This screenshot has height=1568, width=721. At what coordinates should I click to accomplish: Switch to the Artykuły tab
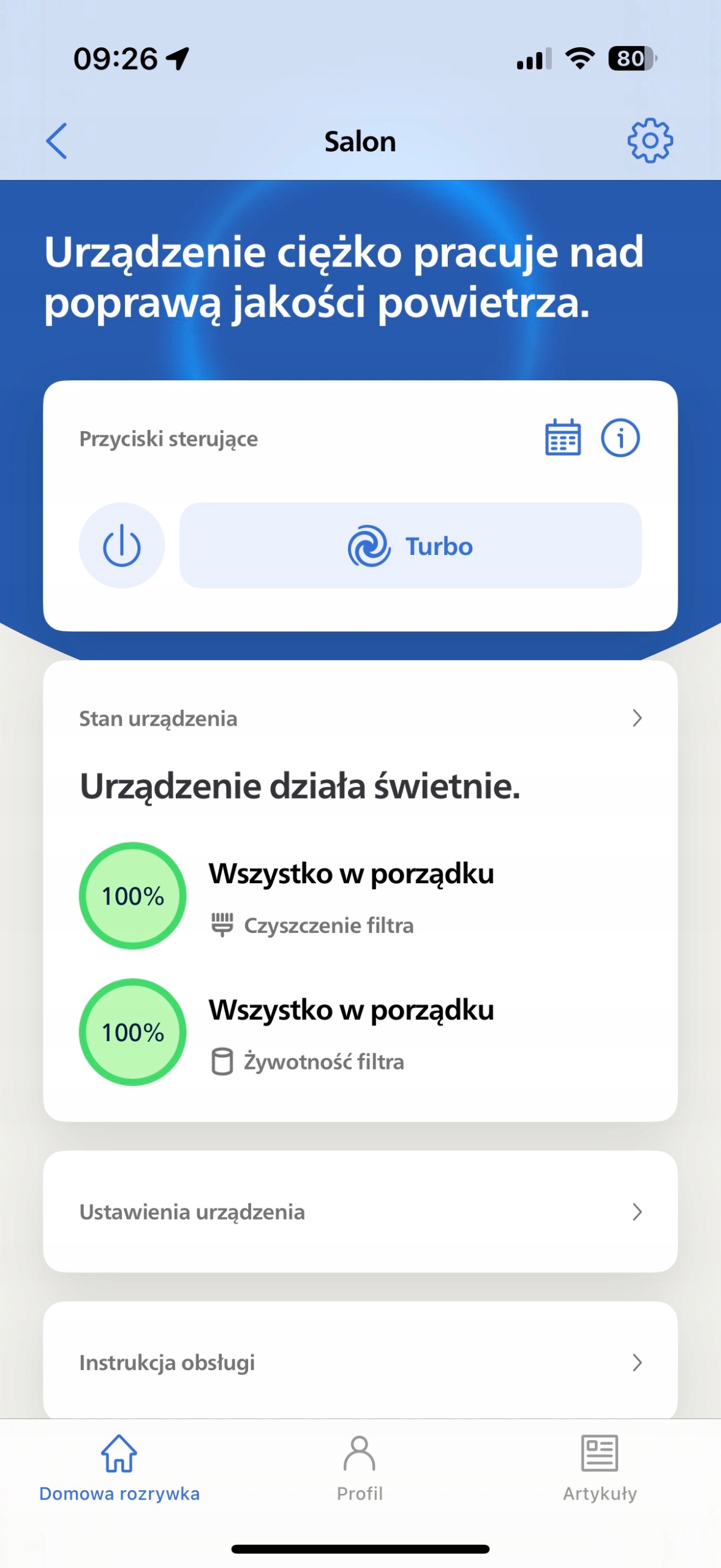[x=599, y=1467]
